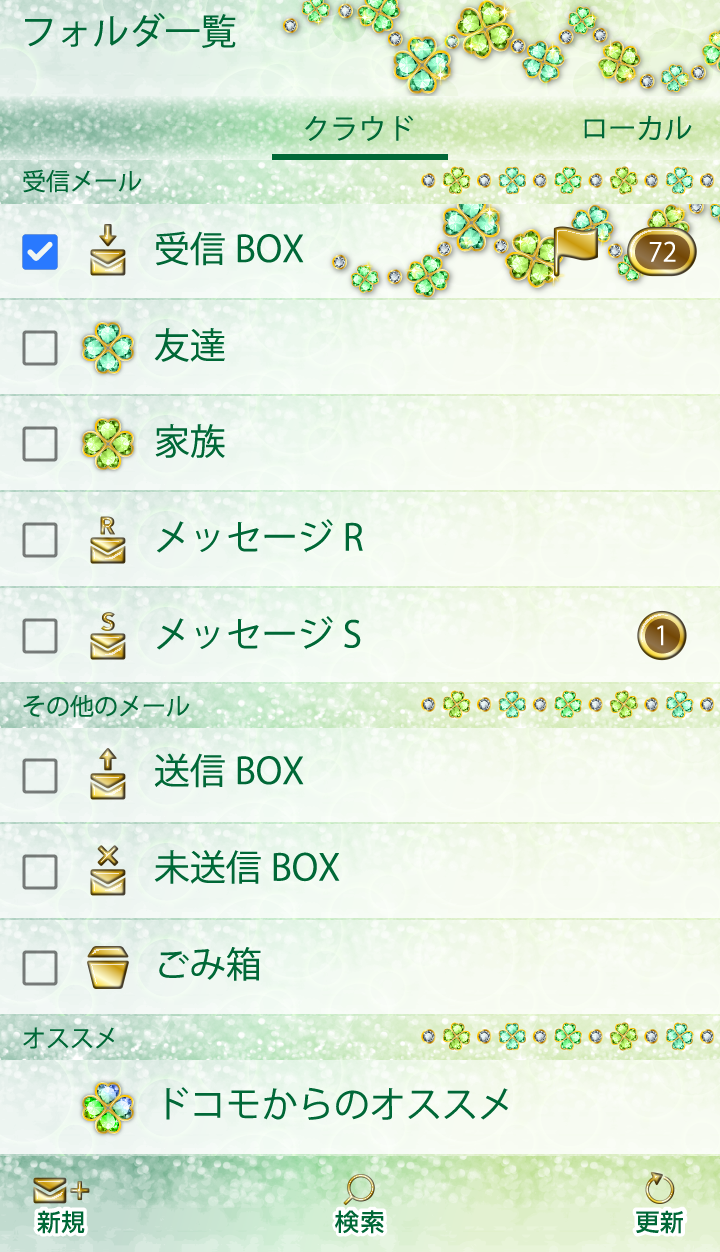Open the 受信 BOX folder

[229, 250]
